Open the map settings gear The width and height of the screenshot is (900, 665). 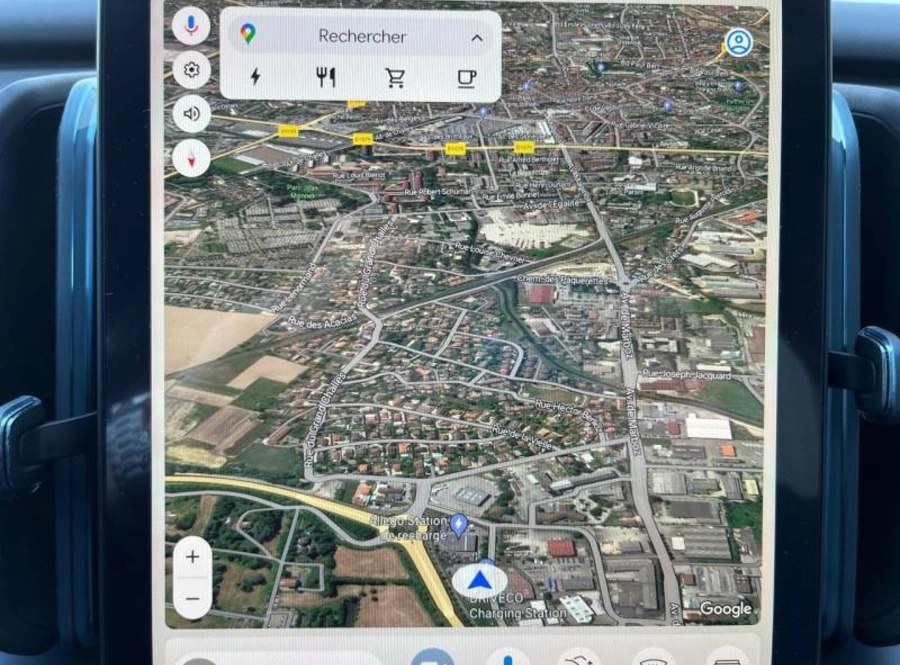pyautogui.click(x=191, y=70)
